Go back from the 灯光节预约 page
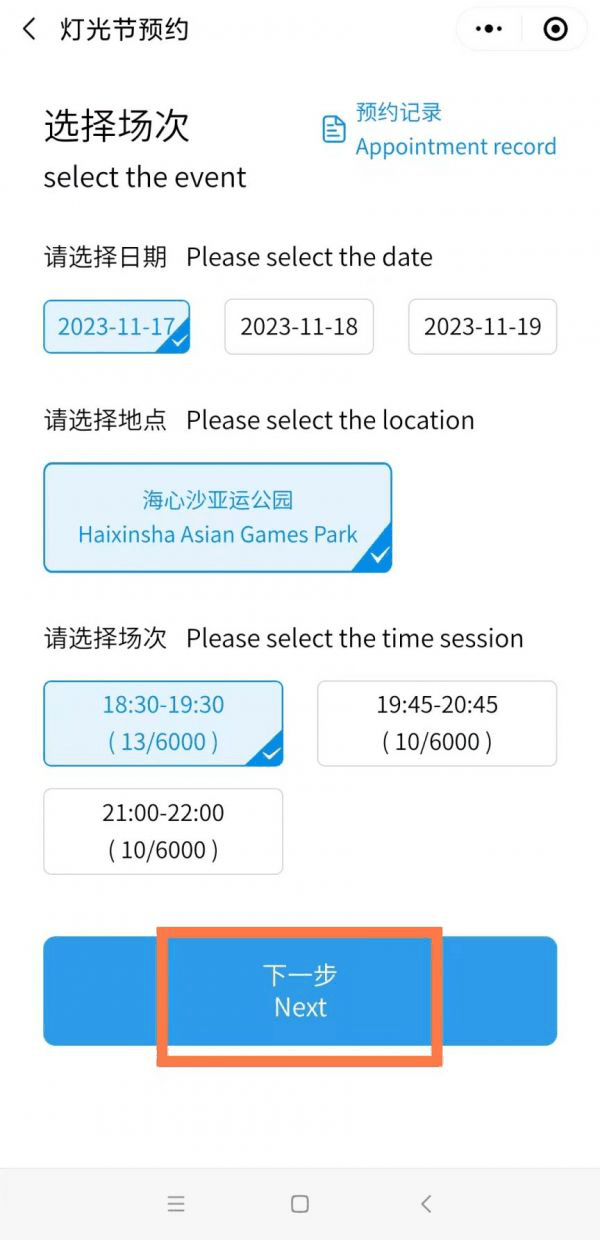Screen dimensions: 600x1240 [29, 29]
